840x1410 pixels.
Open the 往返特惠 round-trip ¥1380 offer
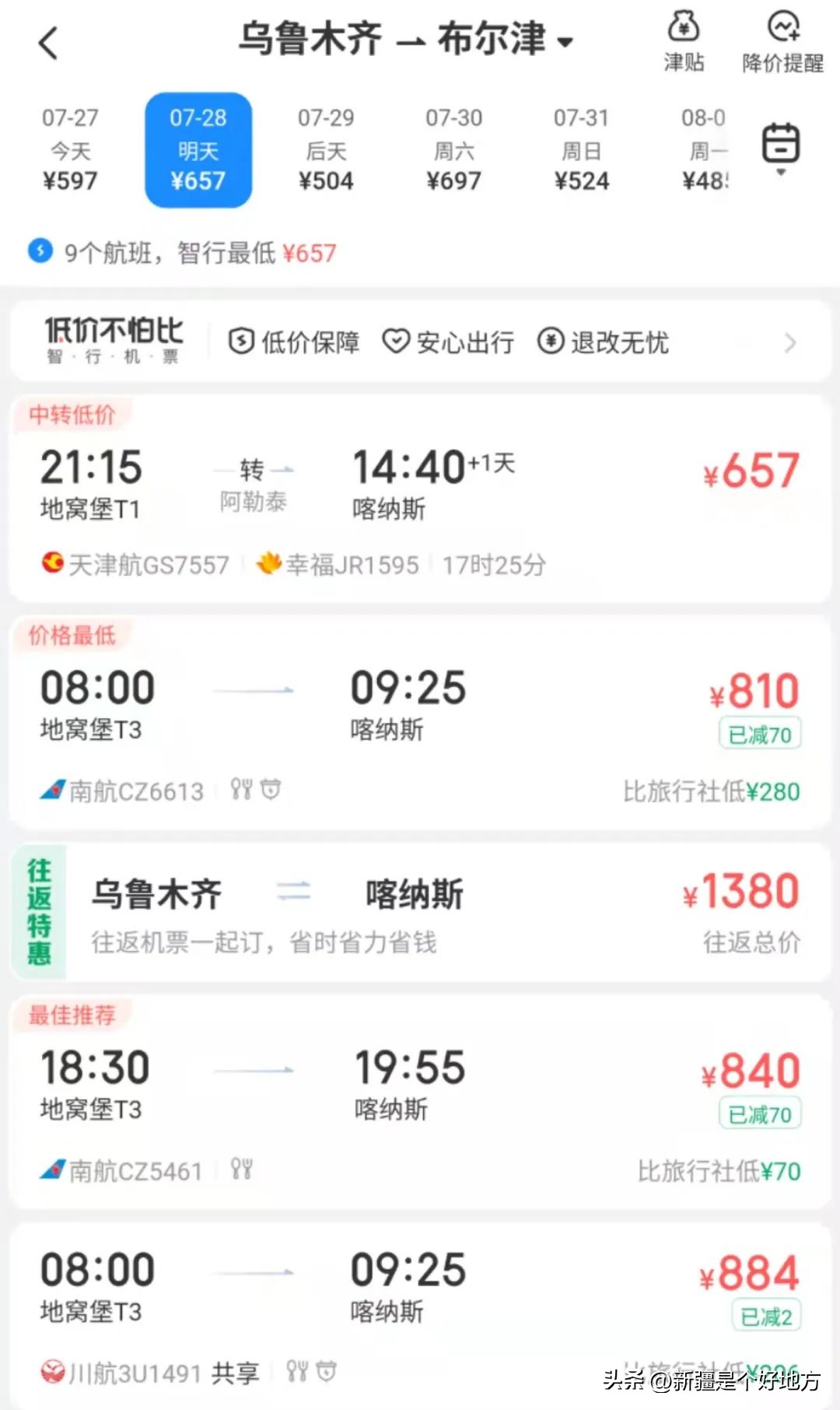click(420, 912)
